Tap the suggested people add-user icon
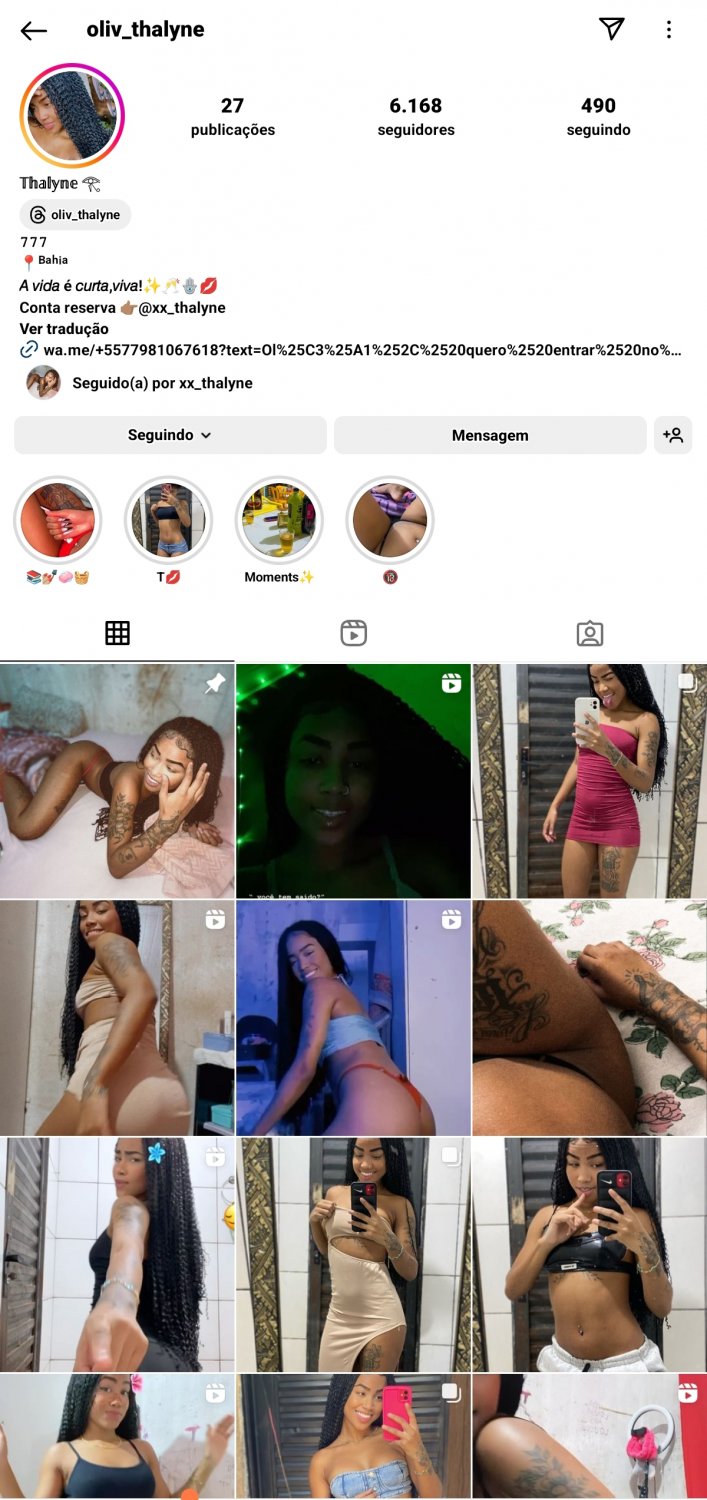 pos(673,435)
